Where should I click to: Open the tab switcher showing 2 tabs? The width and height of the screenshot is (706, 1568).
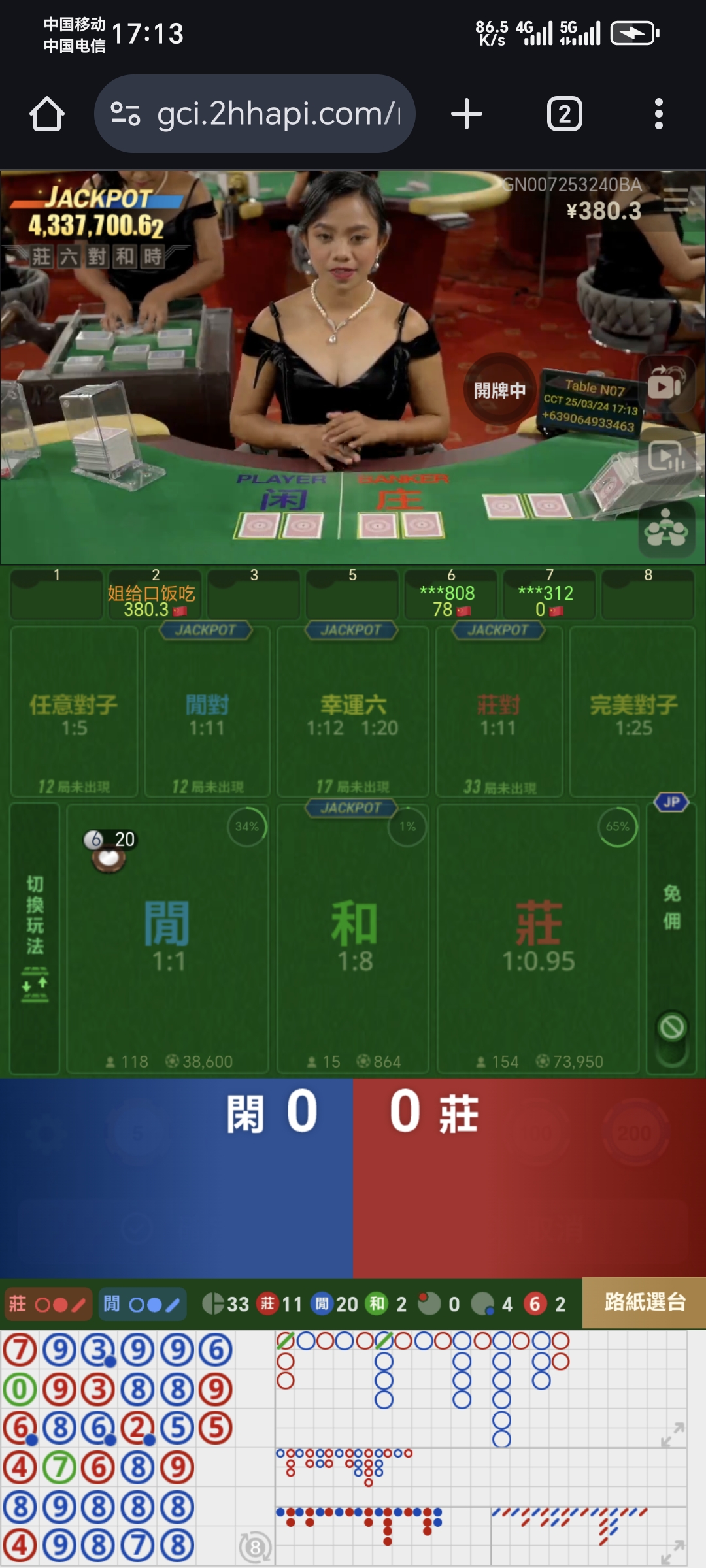[x=564, y=114]
